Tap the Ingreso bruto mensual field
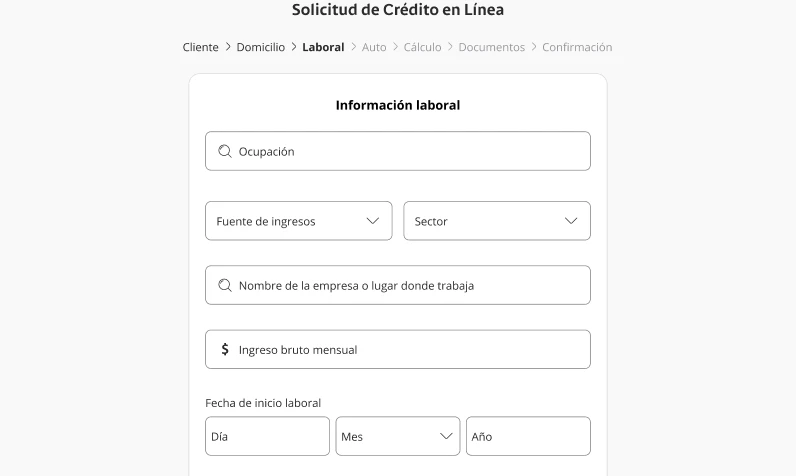Screen dimensions: 796x476 coord(397,350)
